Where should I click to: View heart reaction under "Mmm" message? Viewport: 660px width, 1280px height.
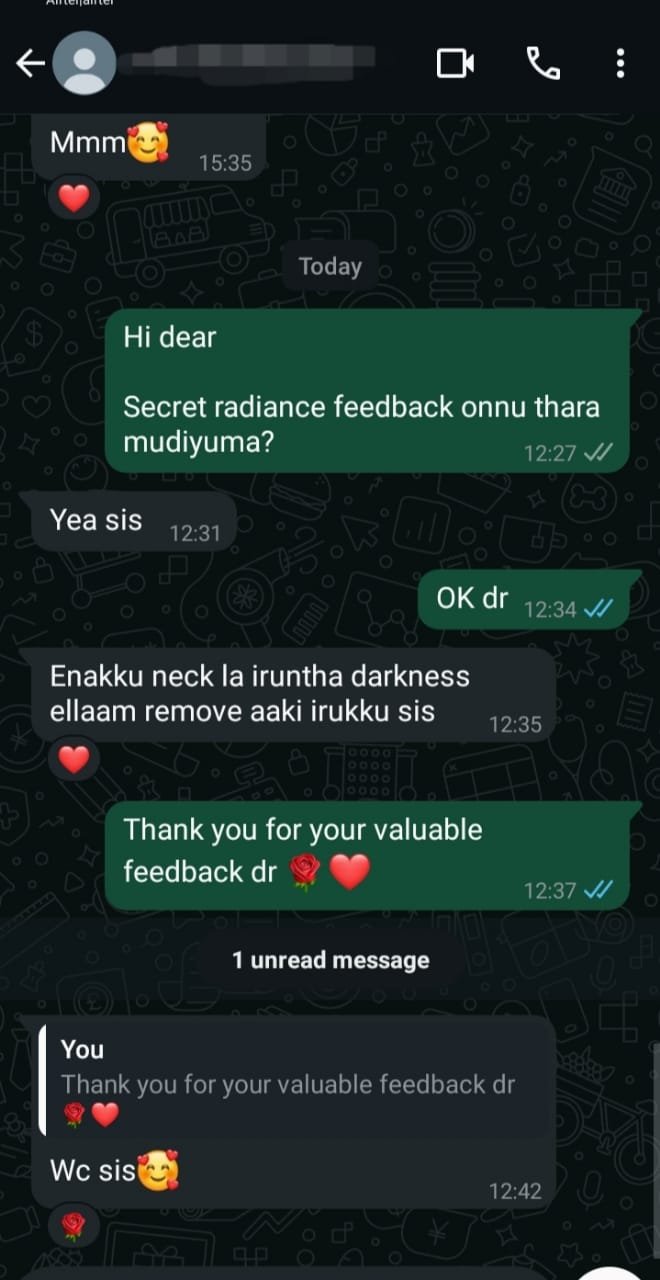pyautogui.click(x=74, y=199)
